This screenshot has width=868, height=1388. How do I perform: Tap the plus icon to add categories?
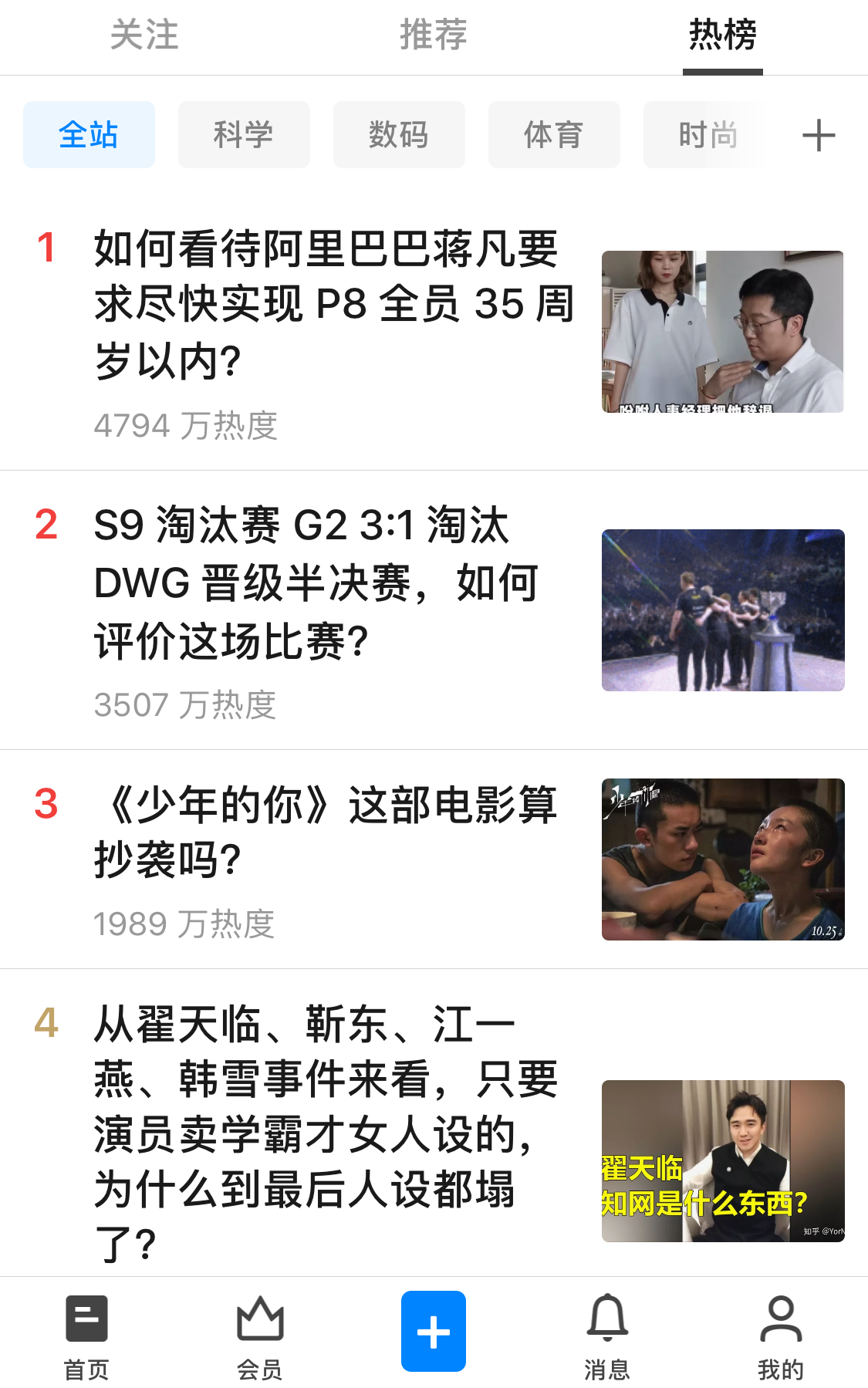pos(819,136)
